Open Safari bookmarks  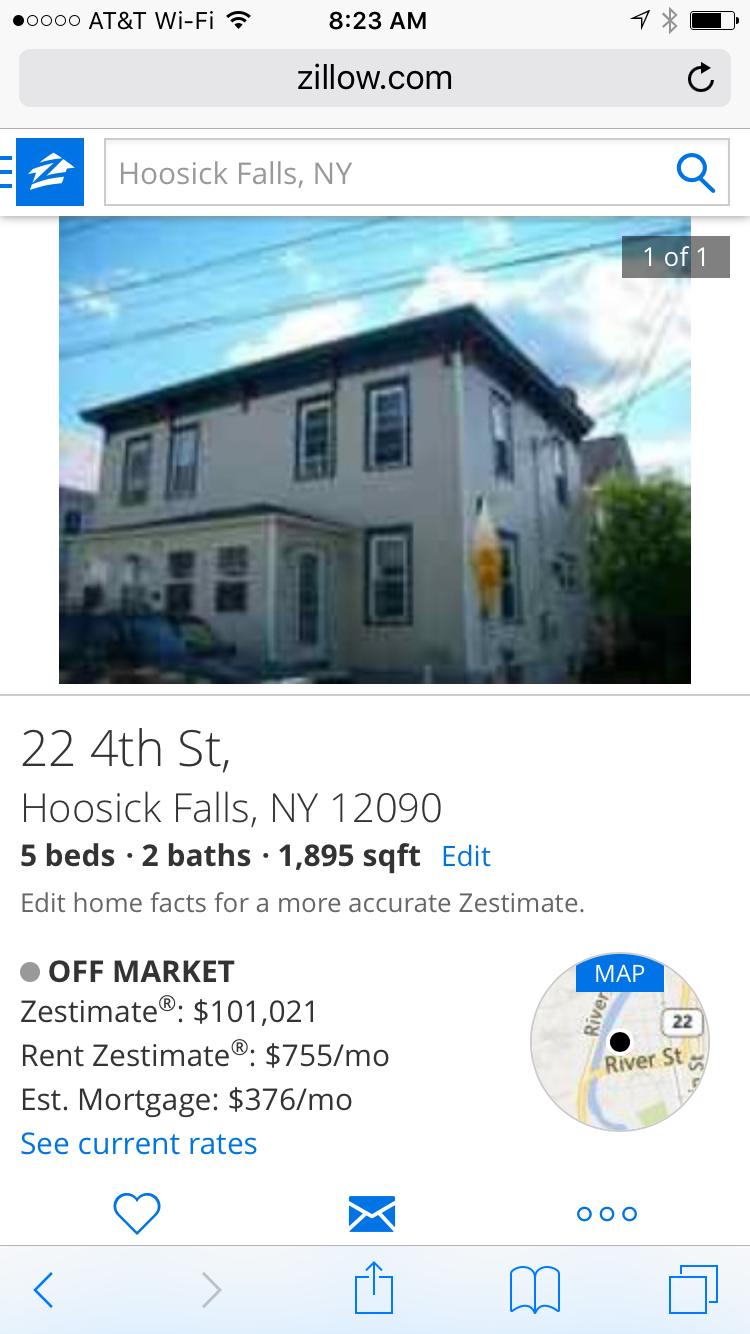[x=535, y=1290]
